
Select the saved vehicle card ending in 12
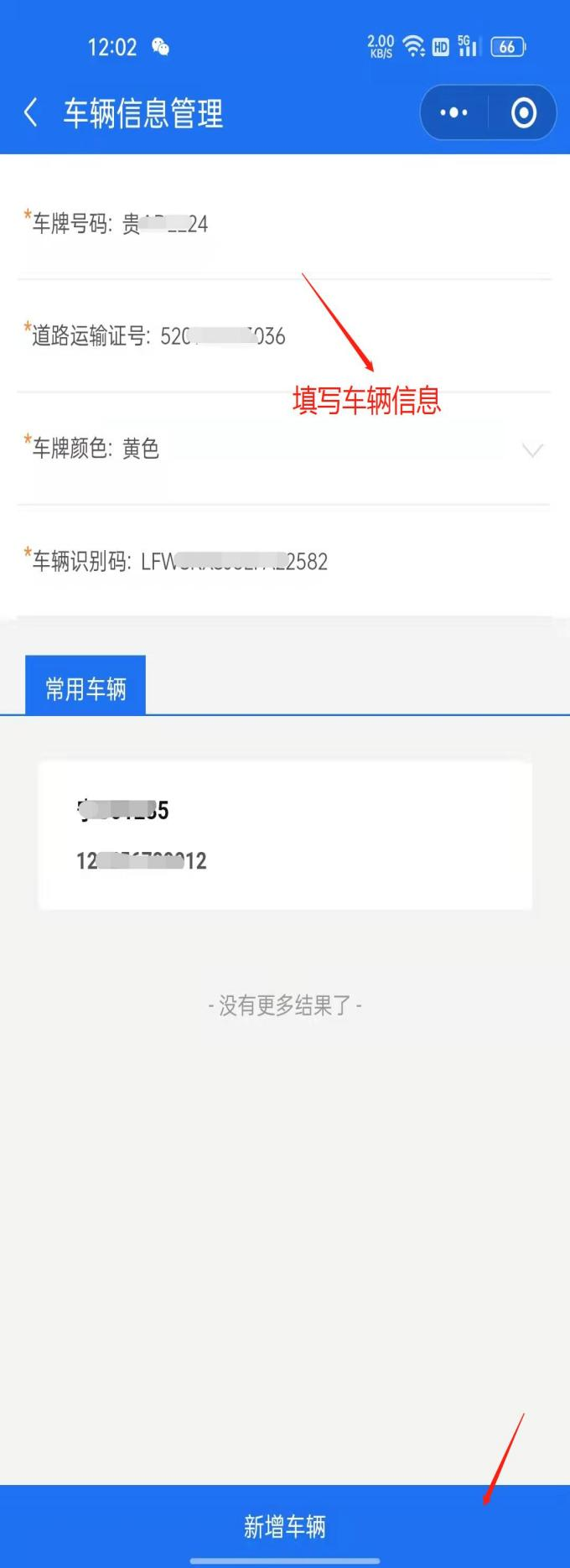click(285, 835)
